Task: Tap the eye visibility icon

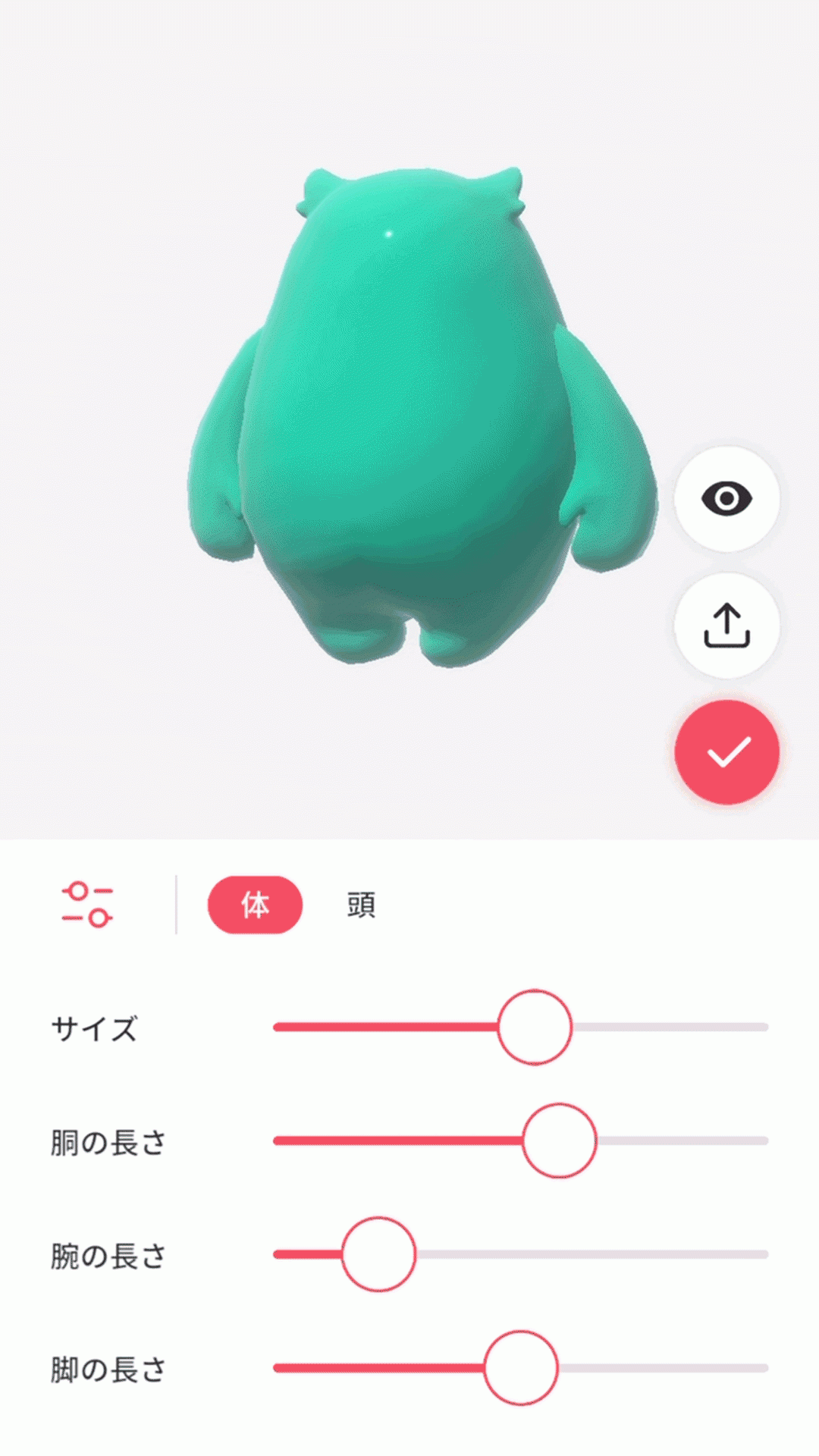Action: pyautogui.click(x=726, y=499)
